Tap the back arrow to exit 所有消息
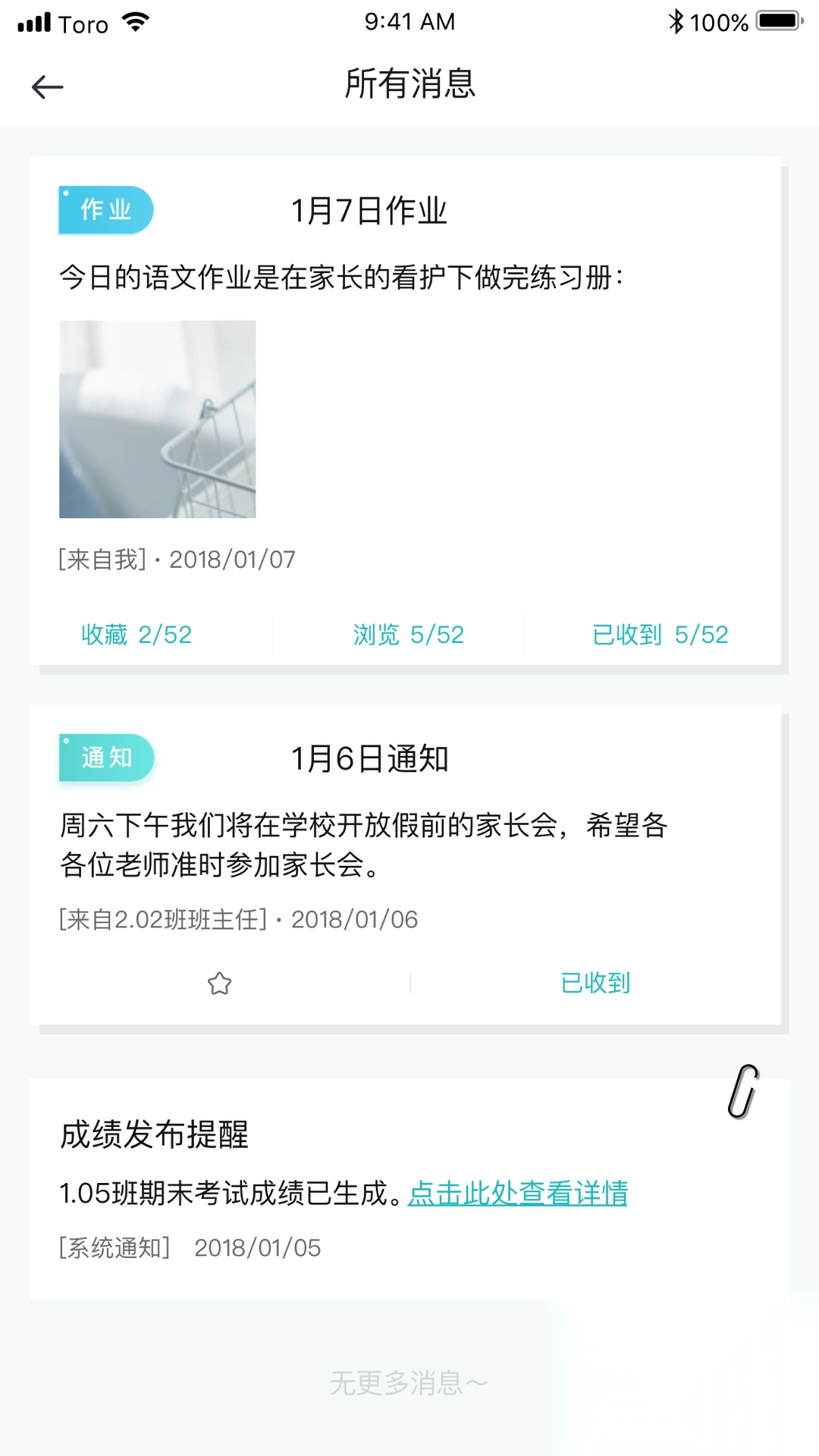819x1456 pixels. (x=48, y=86)
